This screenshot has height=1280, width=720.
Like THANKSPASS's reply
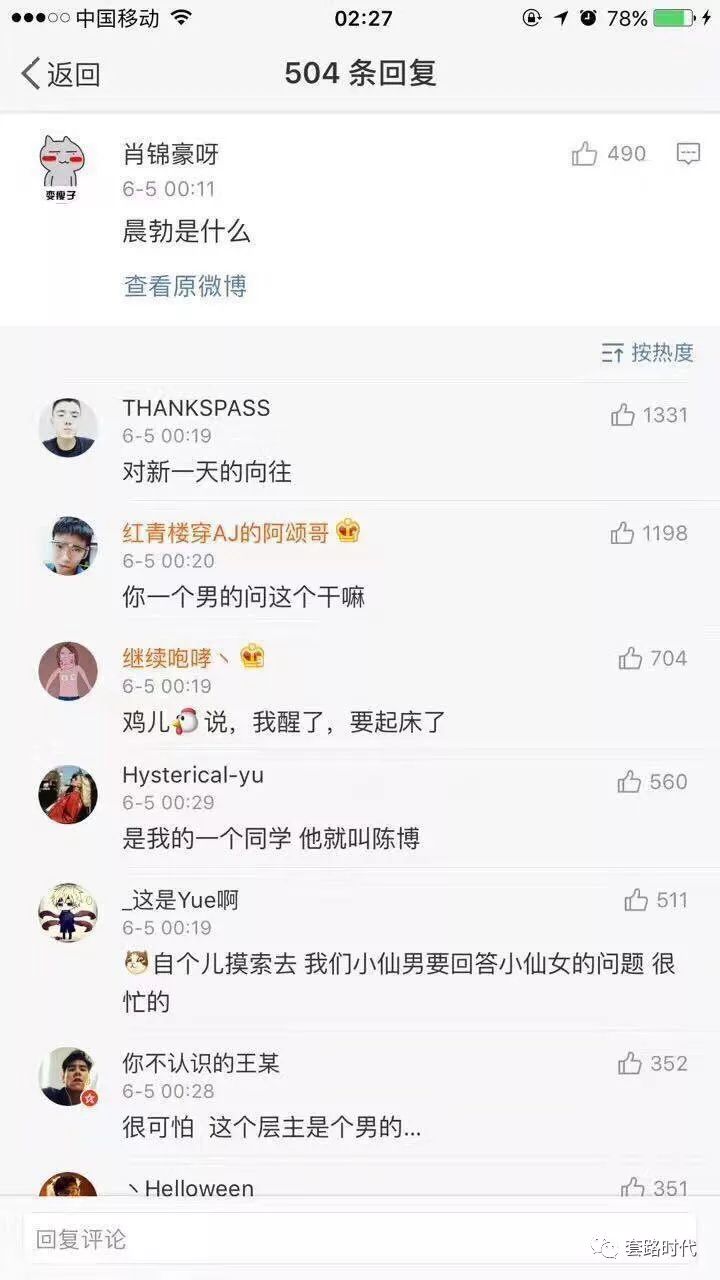coord(623,415)
